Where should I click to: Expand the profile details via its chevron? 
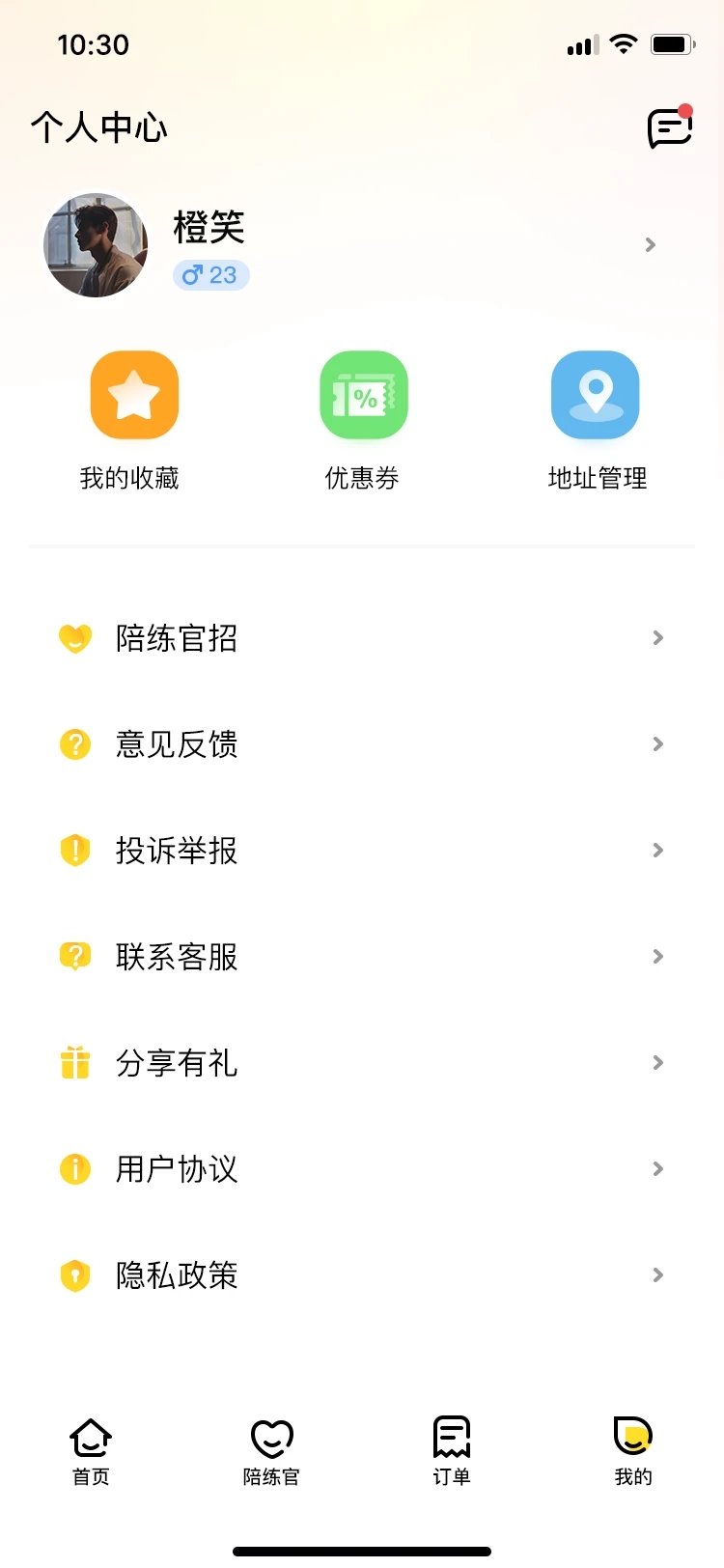coord(649,244)
